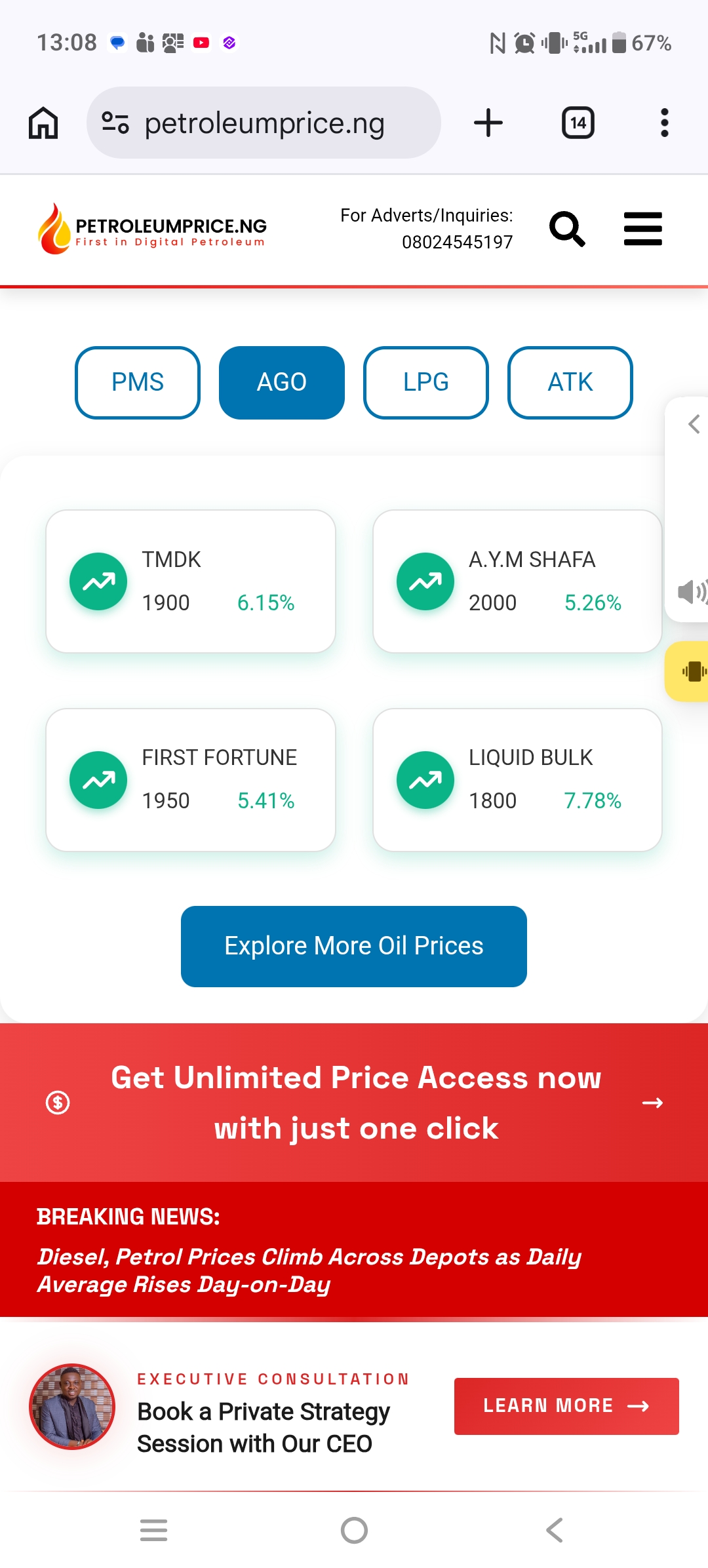Open the TMDK price card
The width and height of the screenshot is (708, 1568).
(191, 581)
